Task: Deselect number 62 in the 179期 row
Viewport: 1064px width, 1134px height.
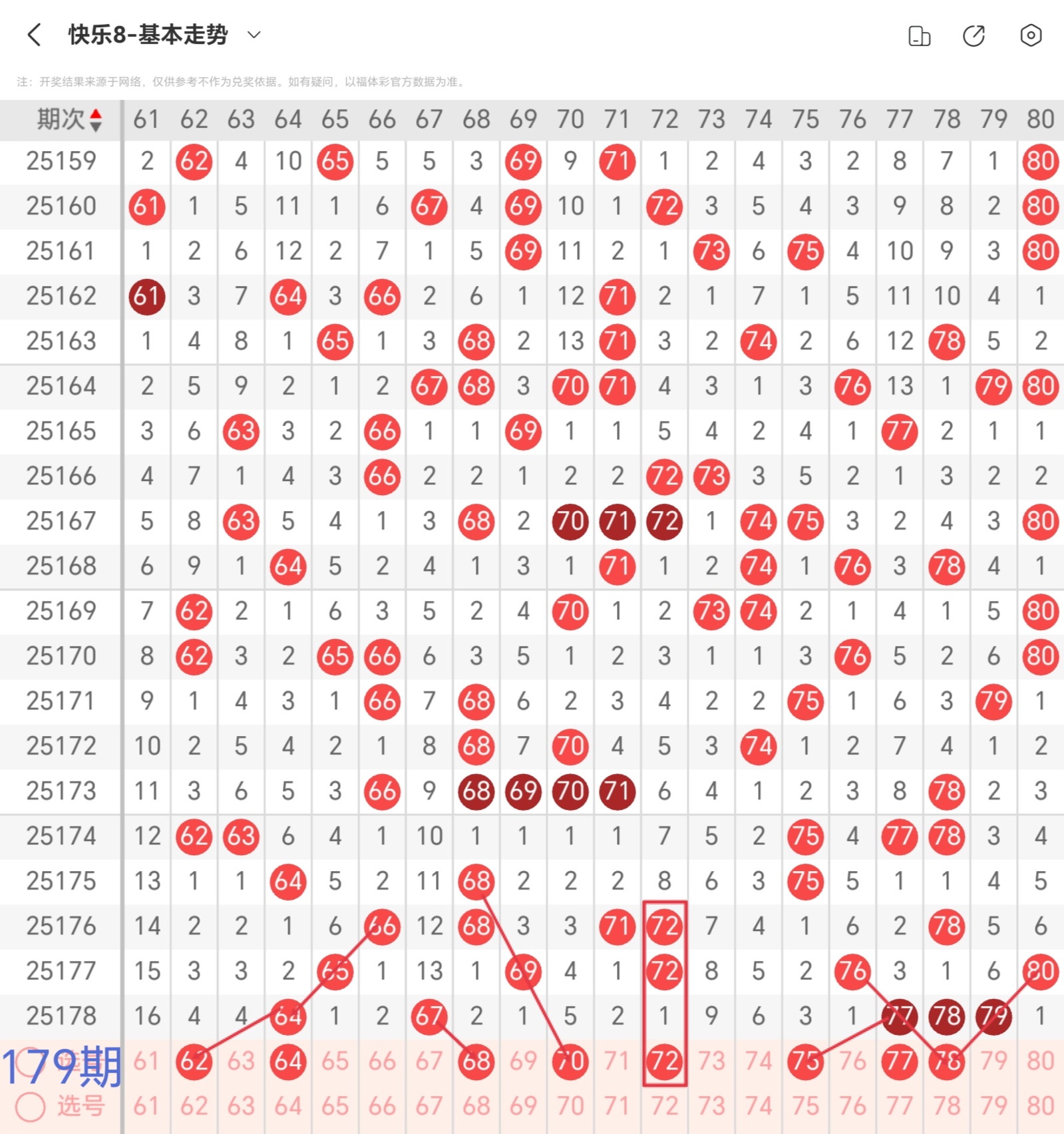Action: pos(194,1061)
